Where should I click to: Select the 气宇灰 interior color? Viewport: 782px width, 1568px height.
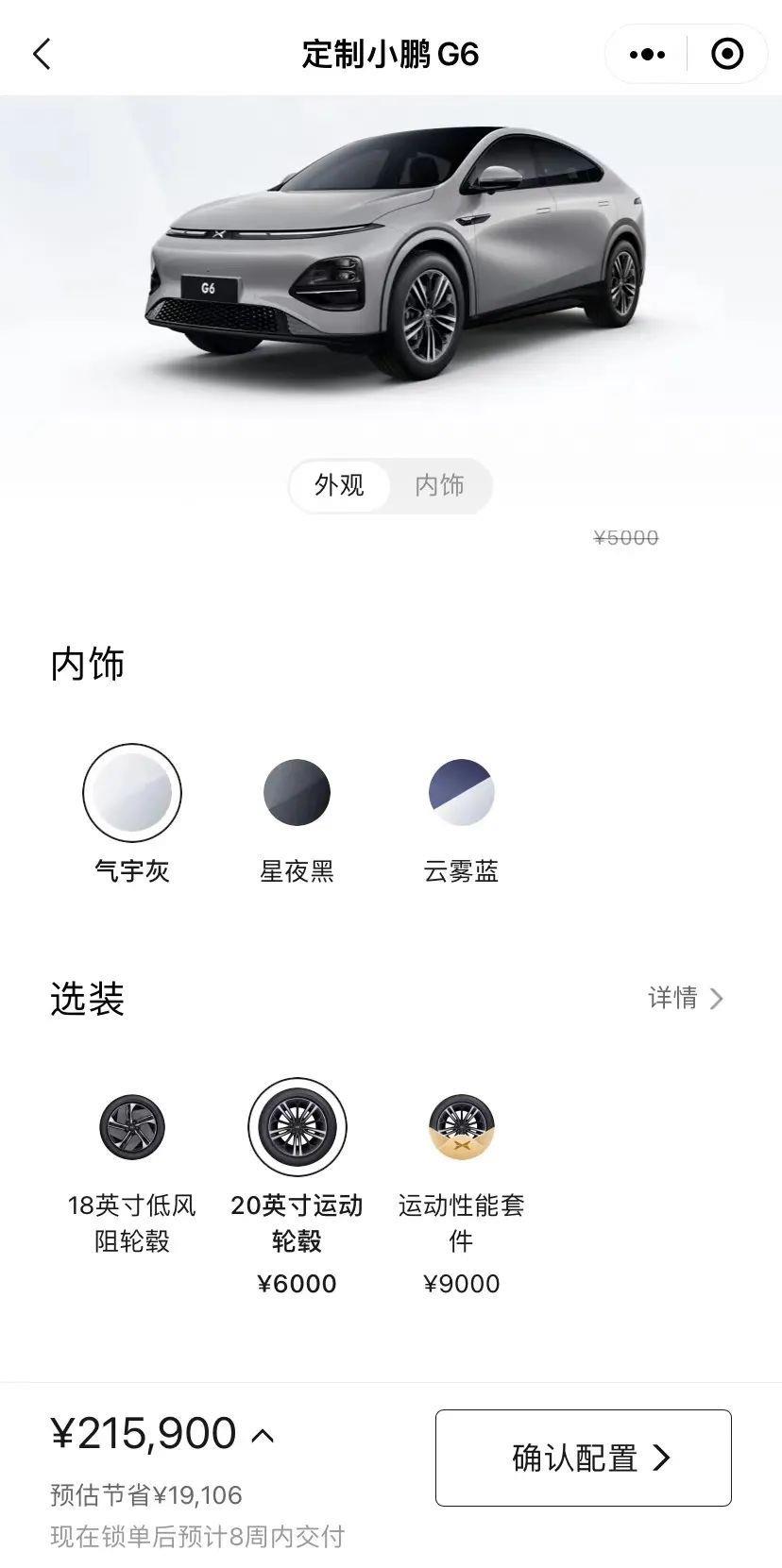132,793
